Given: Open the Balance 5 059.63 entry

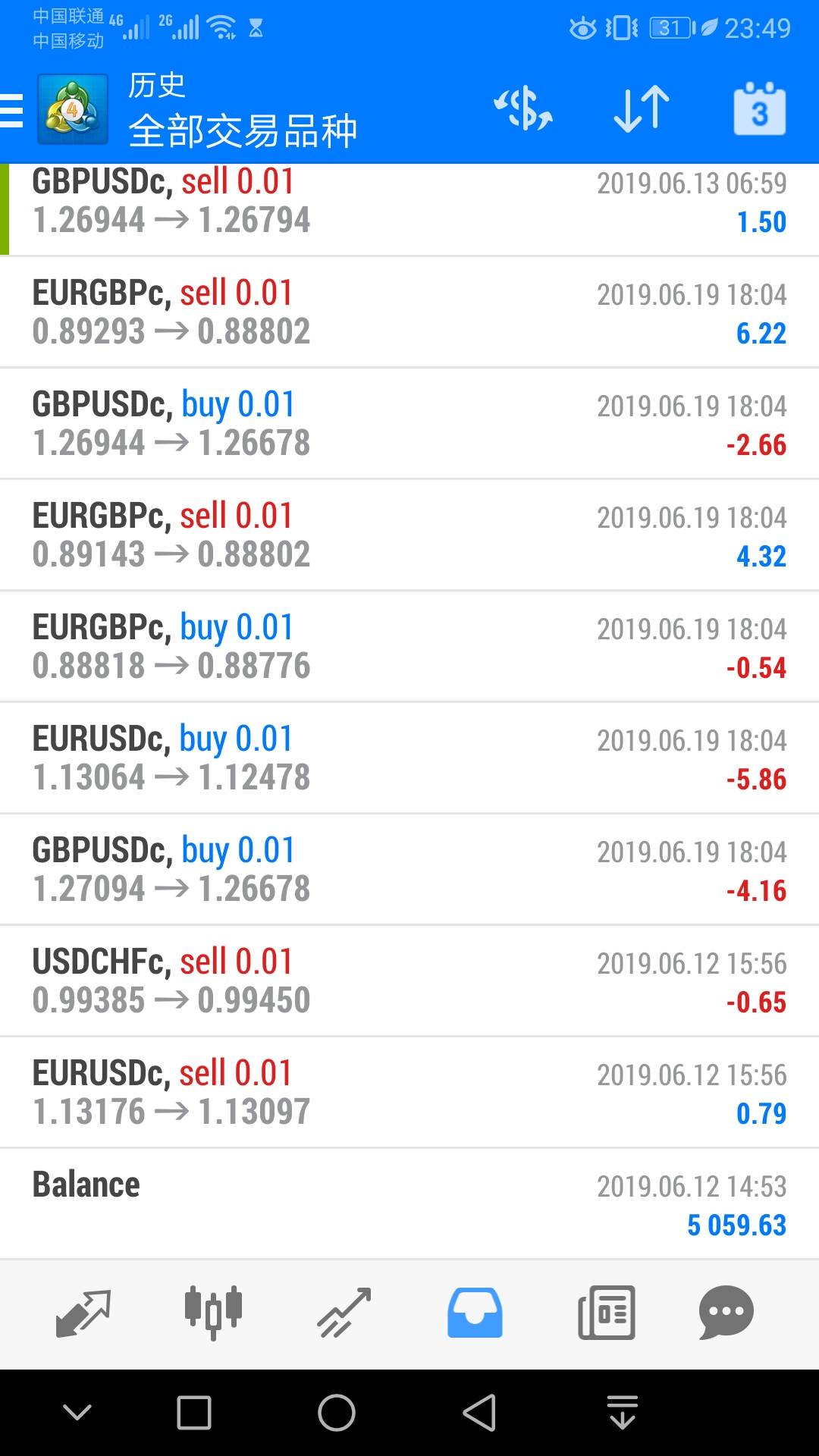Looking at the screenshot, I should 409,1204.
